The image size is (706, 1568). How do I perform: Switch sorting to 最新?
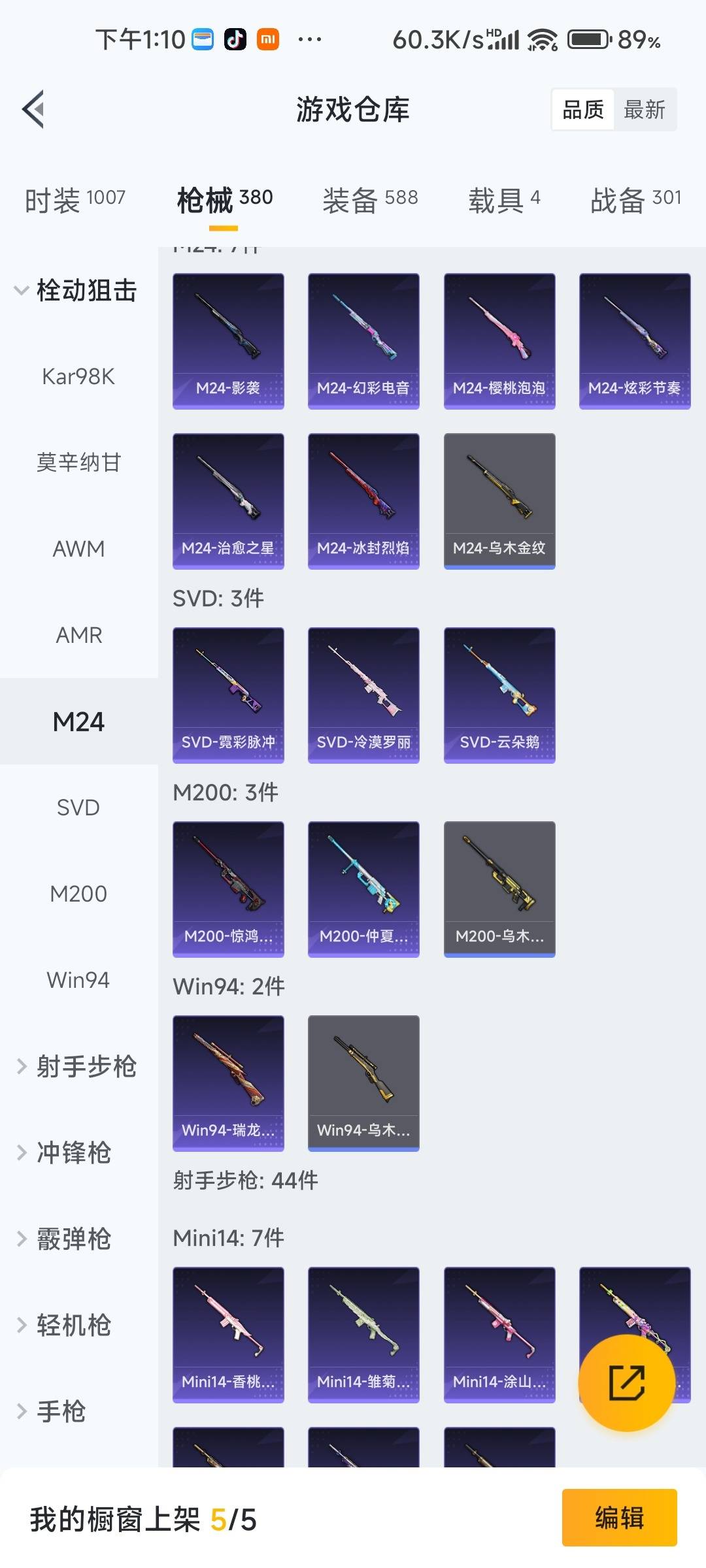pos(644,109)
